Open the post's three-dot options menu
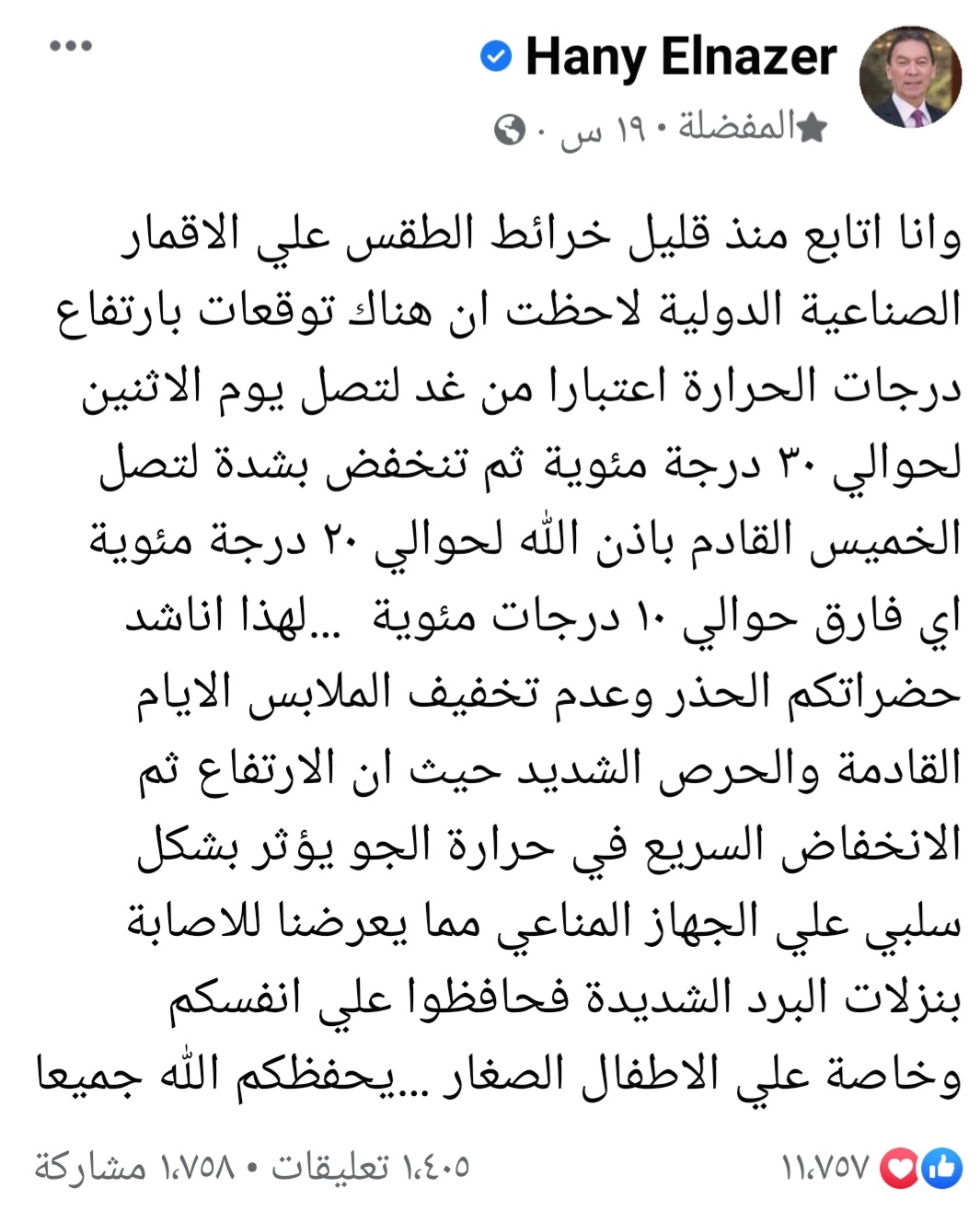This screenshot has height=1211, width=980. (x=71, y=46)
